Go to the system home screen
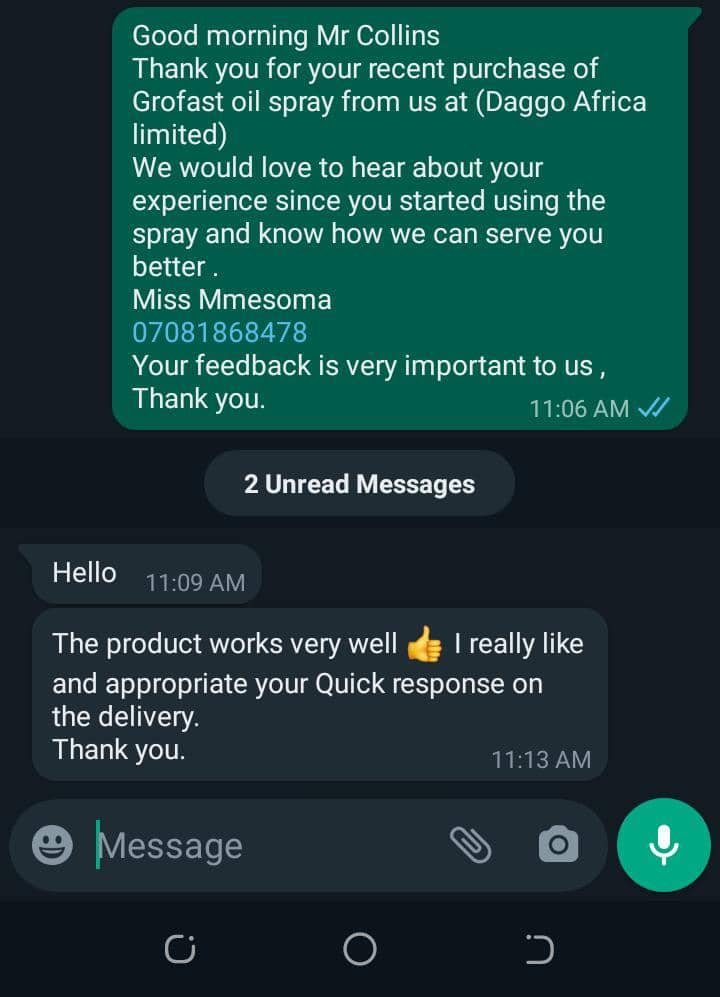The width and height of the screenshot is (720, 997). pyautogui.click(x=359, y=948)
